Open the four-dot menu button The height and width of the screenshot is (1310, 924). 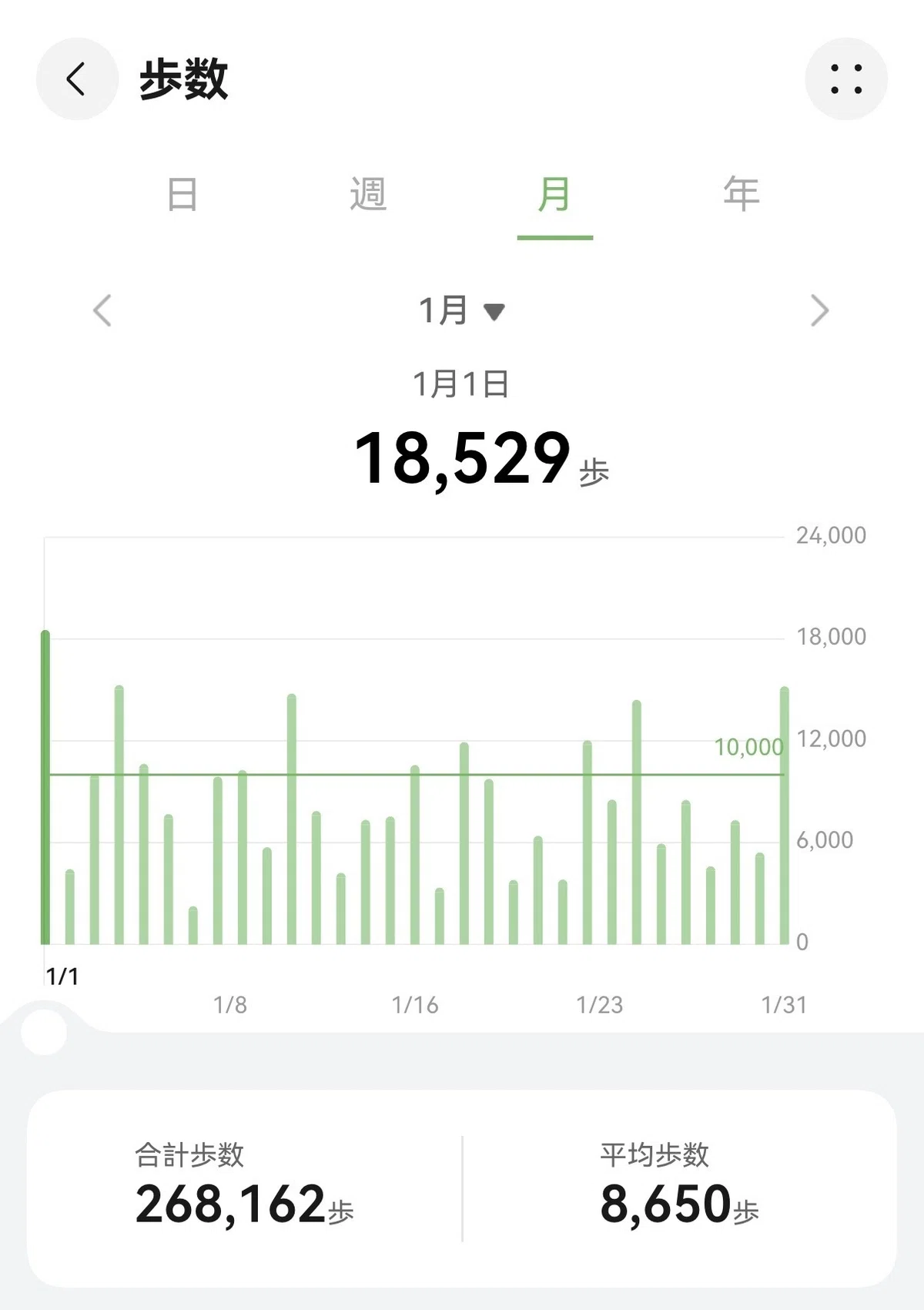pos(845,79)
